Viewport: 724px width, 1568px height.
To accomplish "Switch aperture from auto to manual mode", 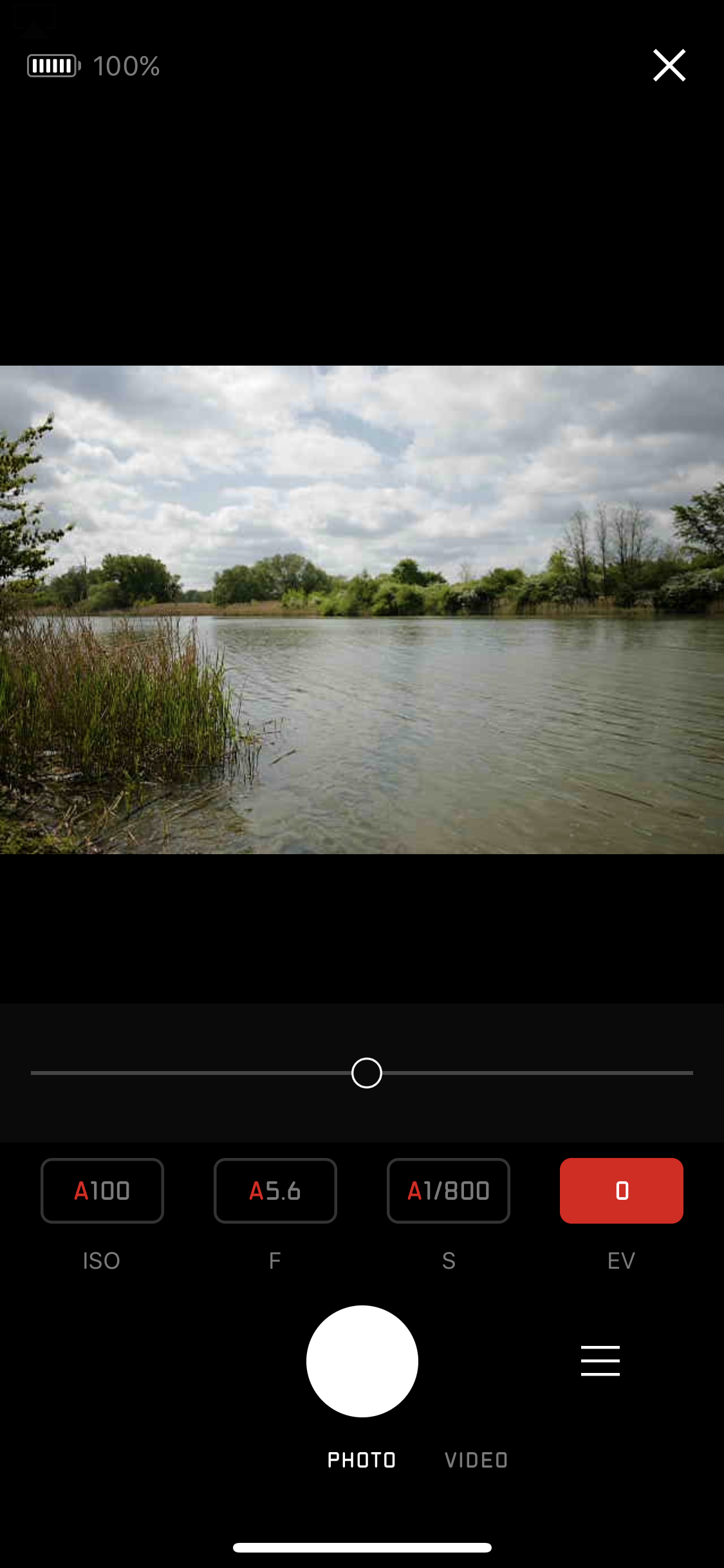I will [275, 1190].
